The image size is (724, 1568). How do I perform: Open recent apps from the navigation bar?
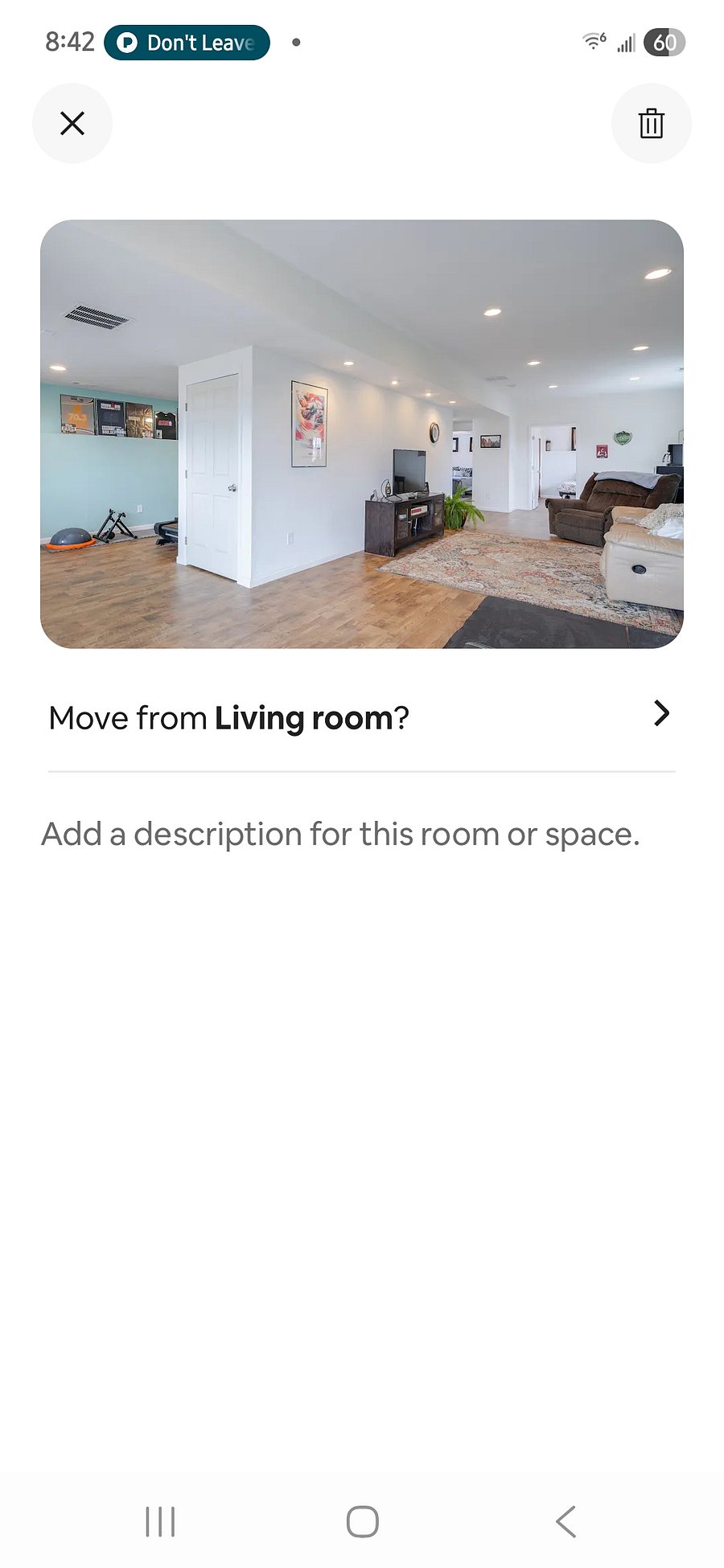click(160, 1521)
